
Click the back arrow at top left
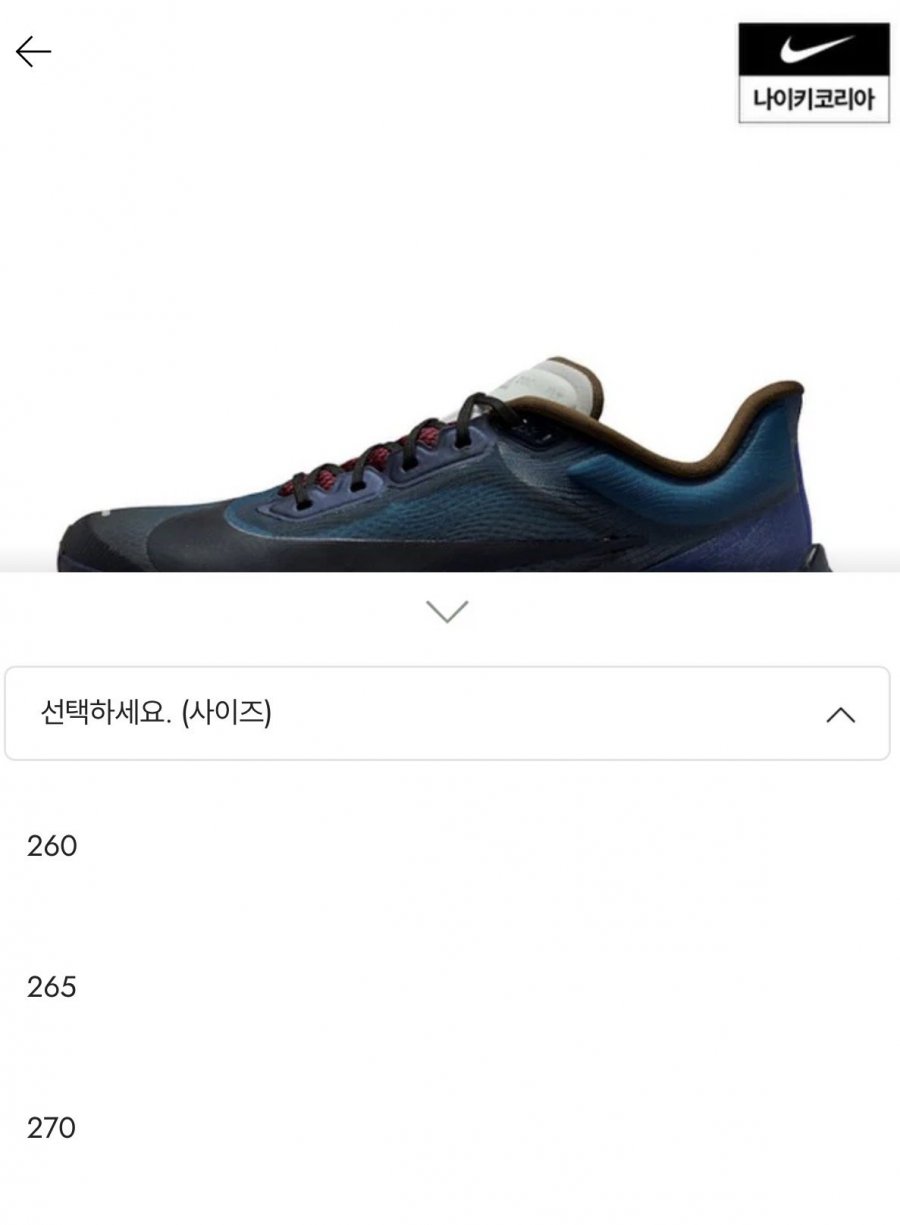pyautogui.click(x=33, y=50)
